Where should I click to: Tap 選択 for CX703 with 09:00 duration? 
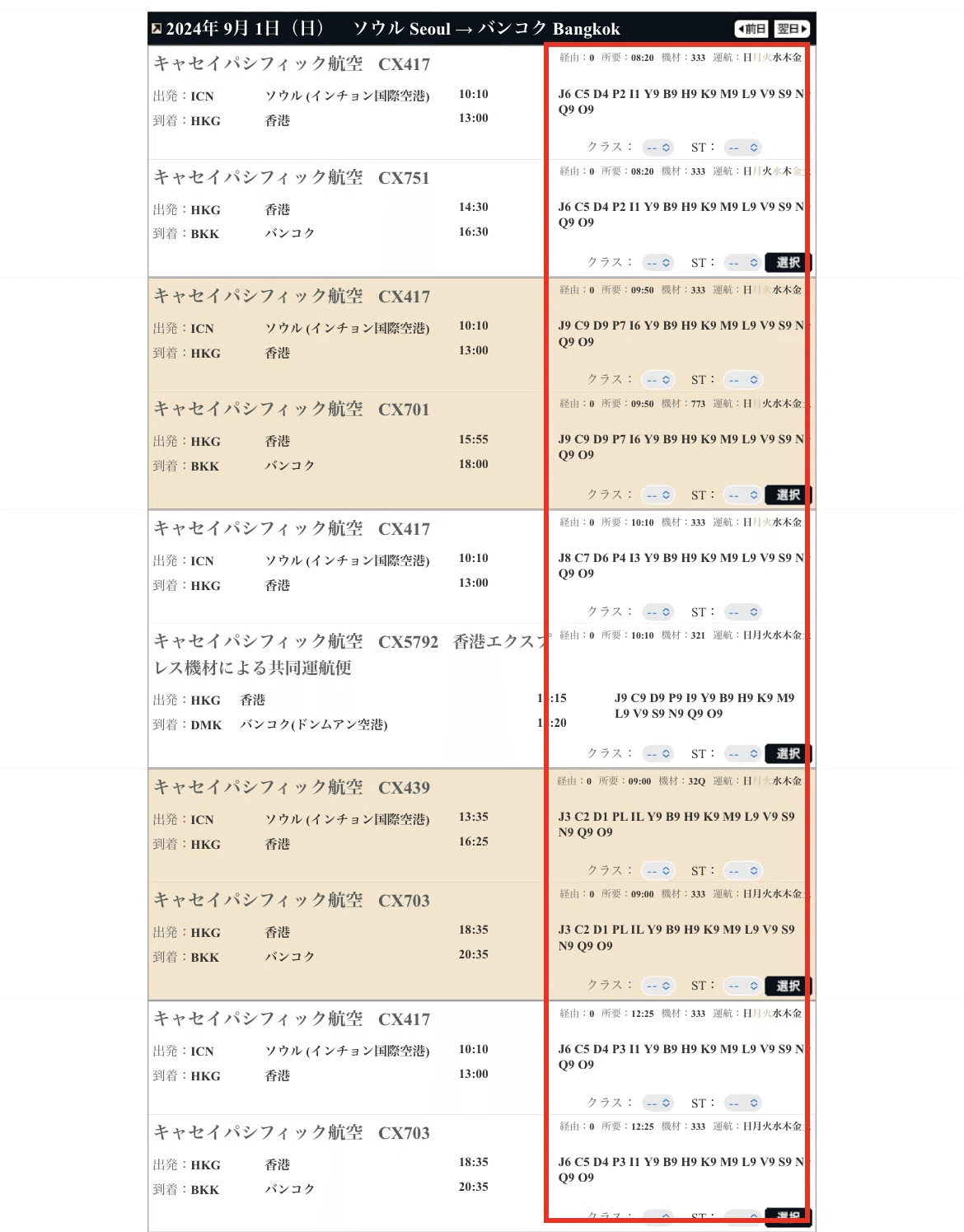pyautogui.click(x=788, y=986)
